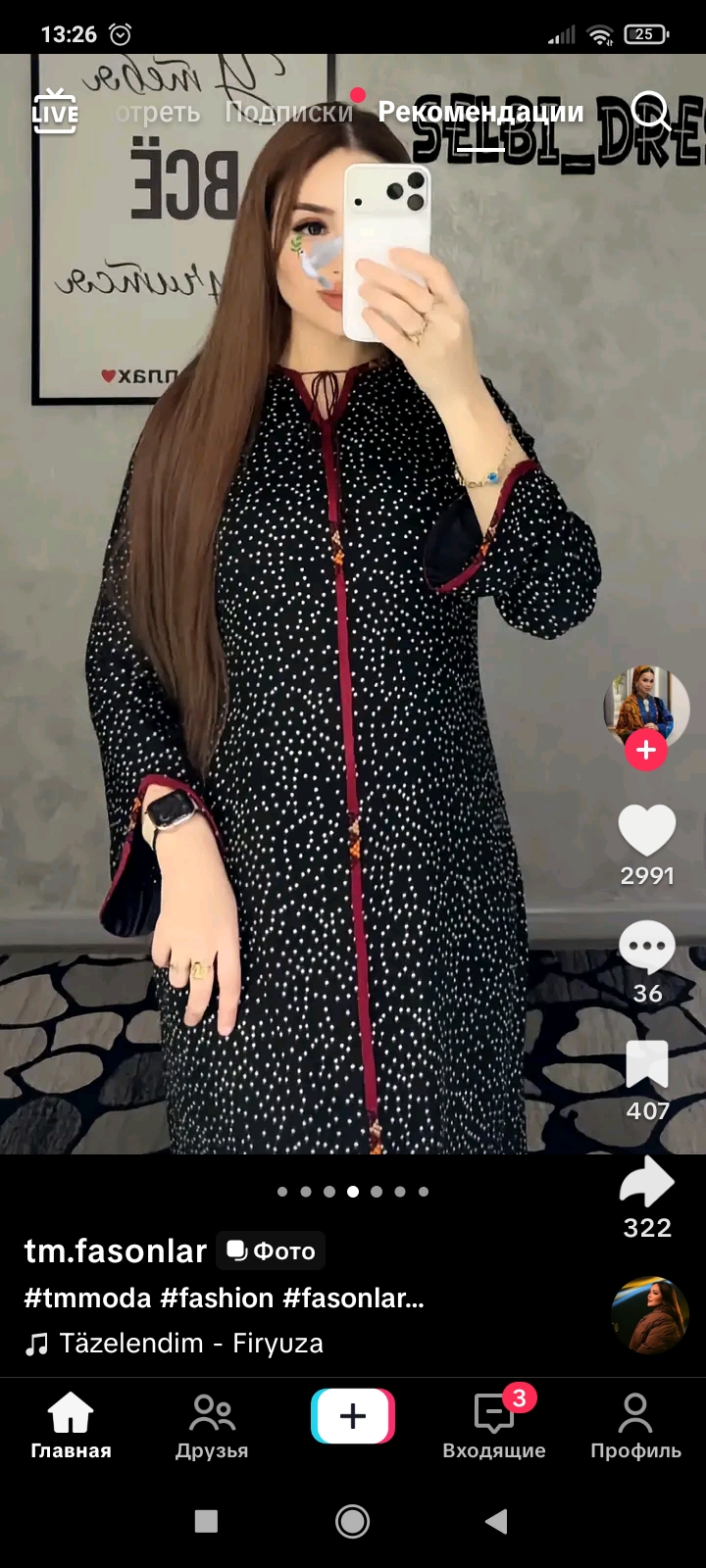Switch to the Подписки tab
The height and width of the screenshot is (1568, 706).
(288, 112)
